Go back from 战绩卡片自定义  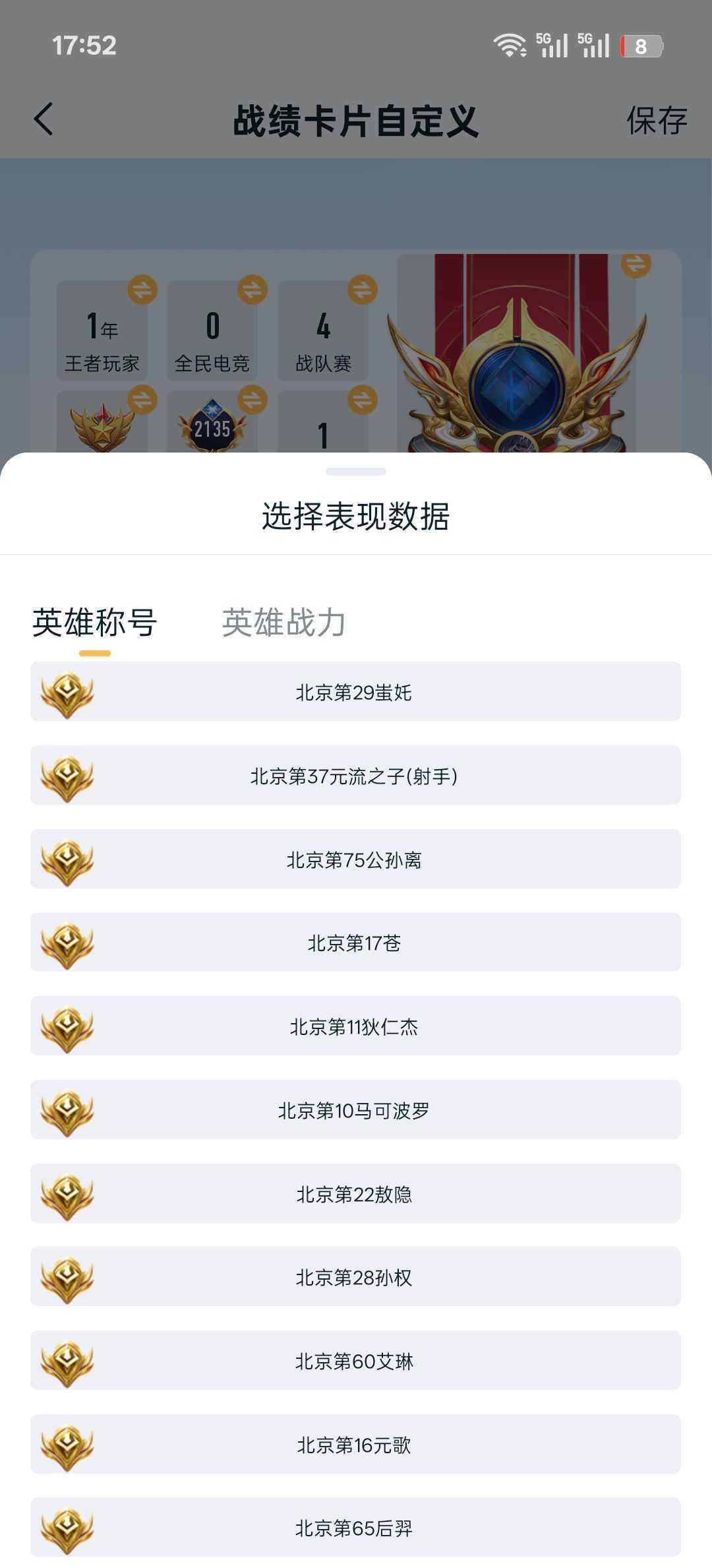click(44, 120)
